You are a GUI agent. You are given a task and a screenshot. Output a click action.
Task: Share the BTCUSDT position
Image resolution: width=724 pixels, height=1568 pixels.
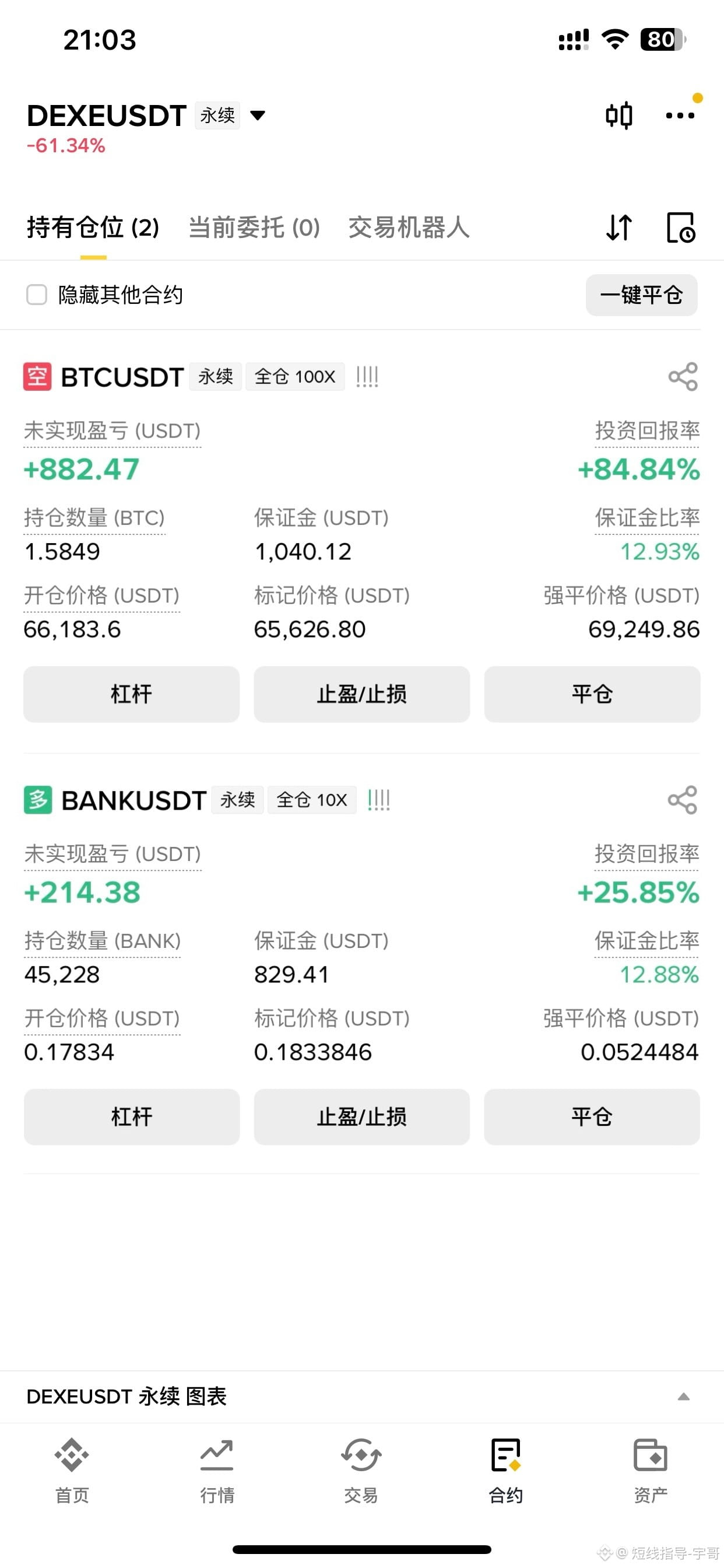683,377
